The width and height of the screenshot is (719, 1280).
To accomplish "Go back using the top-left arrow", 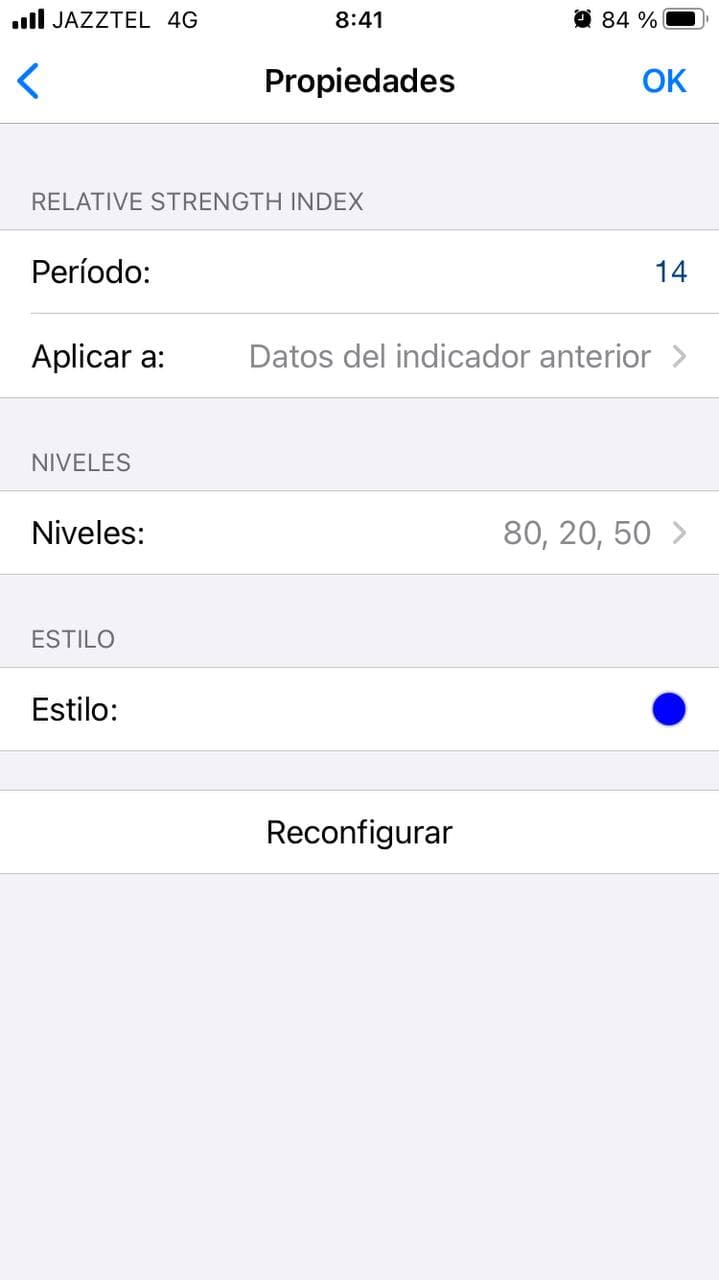I will pos(29,81).
